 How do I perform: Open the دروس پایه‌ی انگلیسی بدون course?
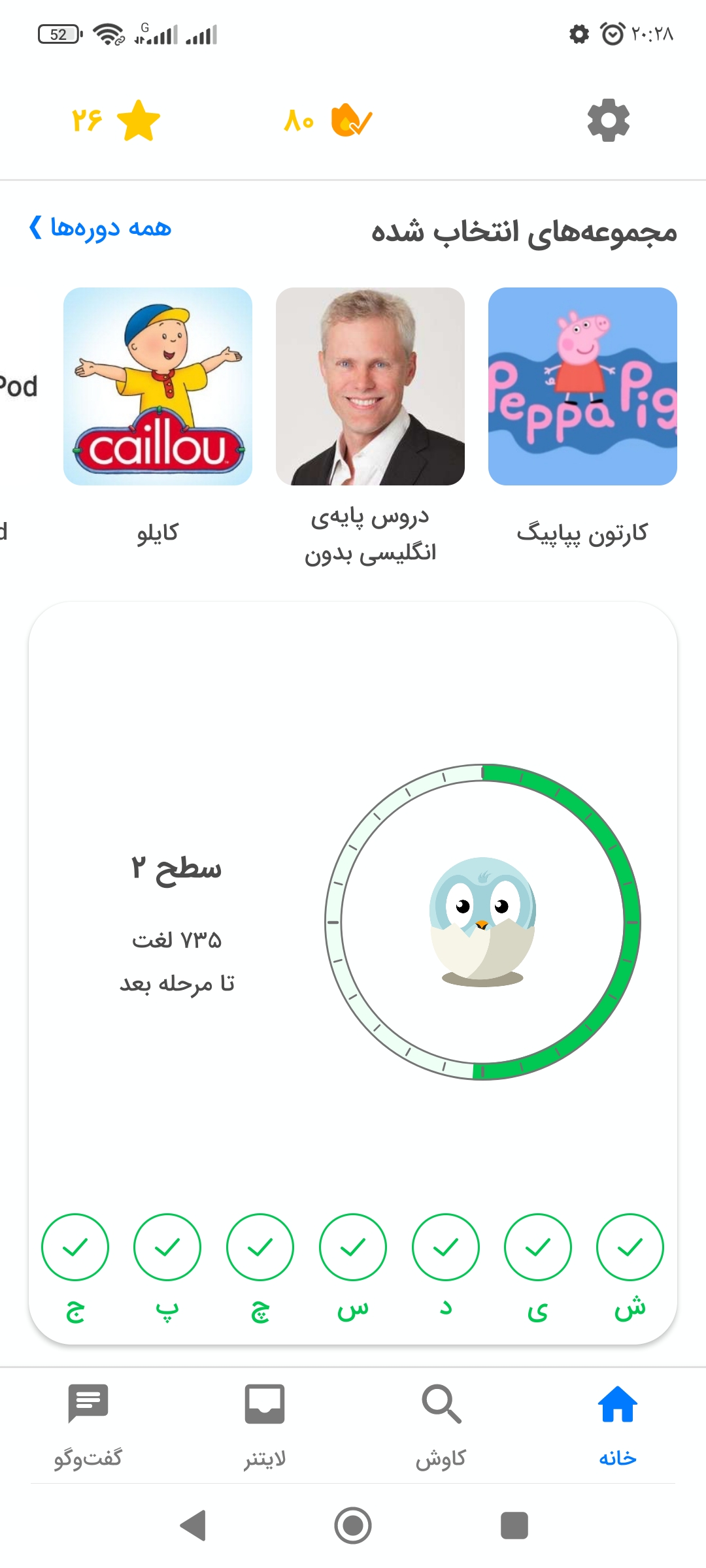click(x=370, y=387)
